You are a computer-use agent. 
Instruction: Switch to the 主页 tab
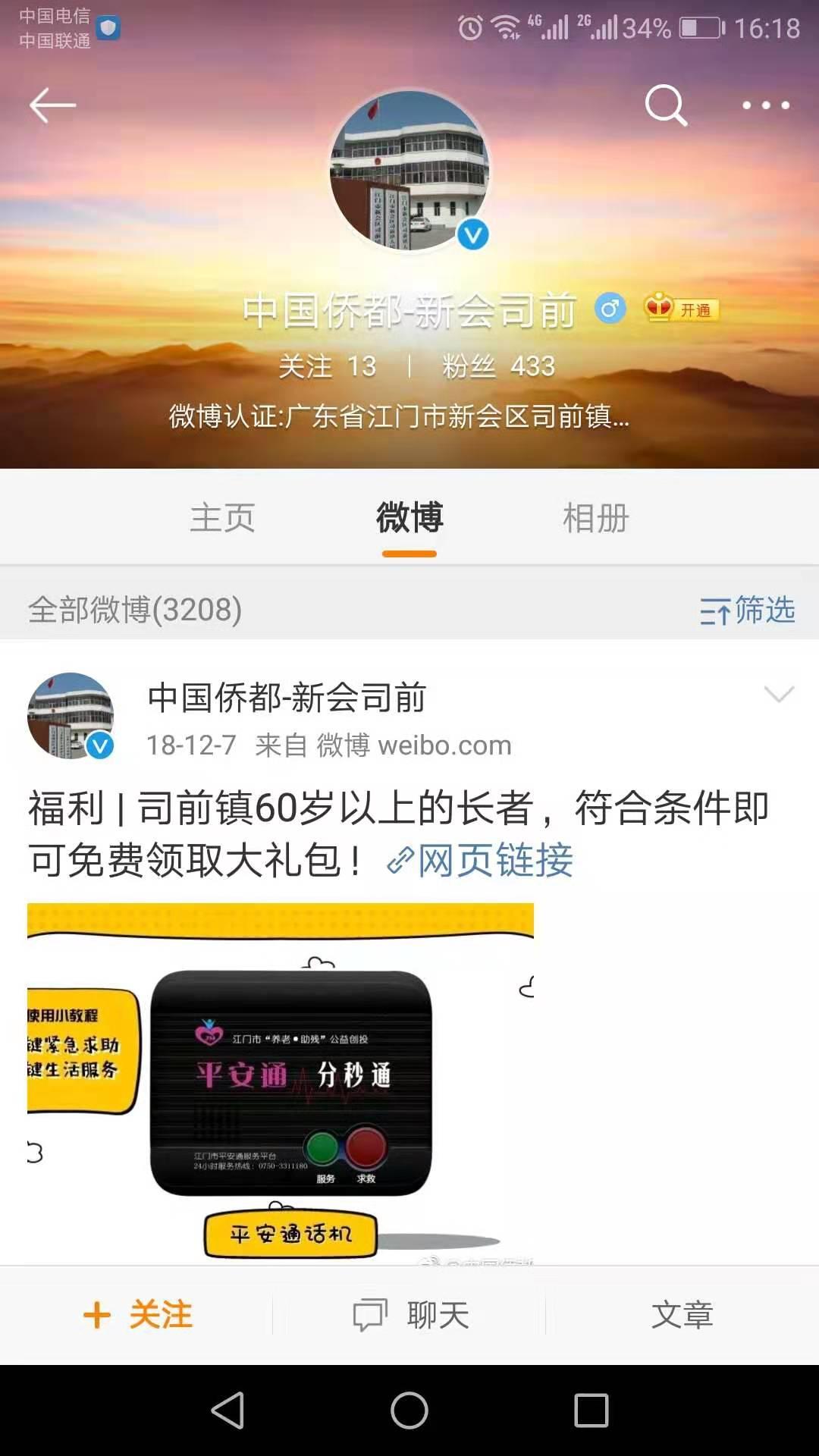click(x=222, y=519)
